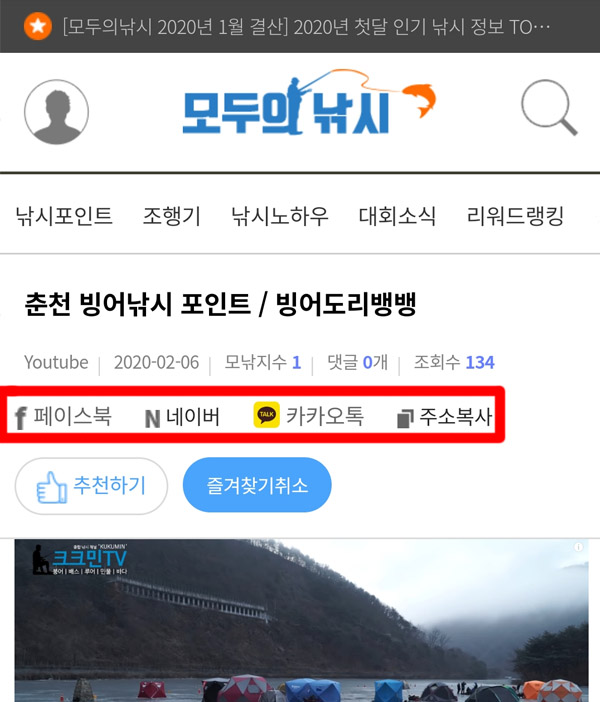Switch to the 대회소식 tab
Screen dimensions: 600x702
(397, 216)
